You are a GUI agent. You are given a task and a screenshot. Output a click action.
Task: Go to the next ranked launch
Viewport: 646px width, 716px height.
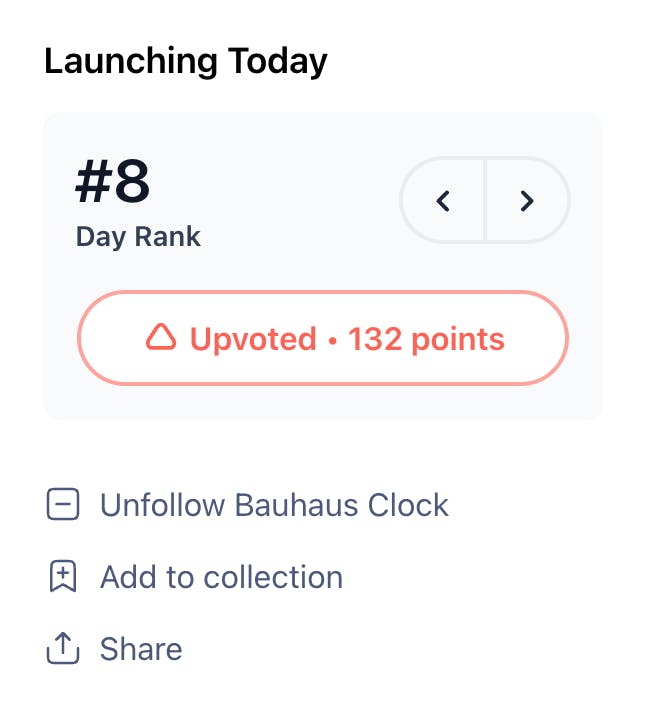[527, 200]
